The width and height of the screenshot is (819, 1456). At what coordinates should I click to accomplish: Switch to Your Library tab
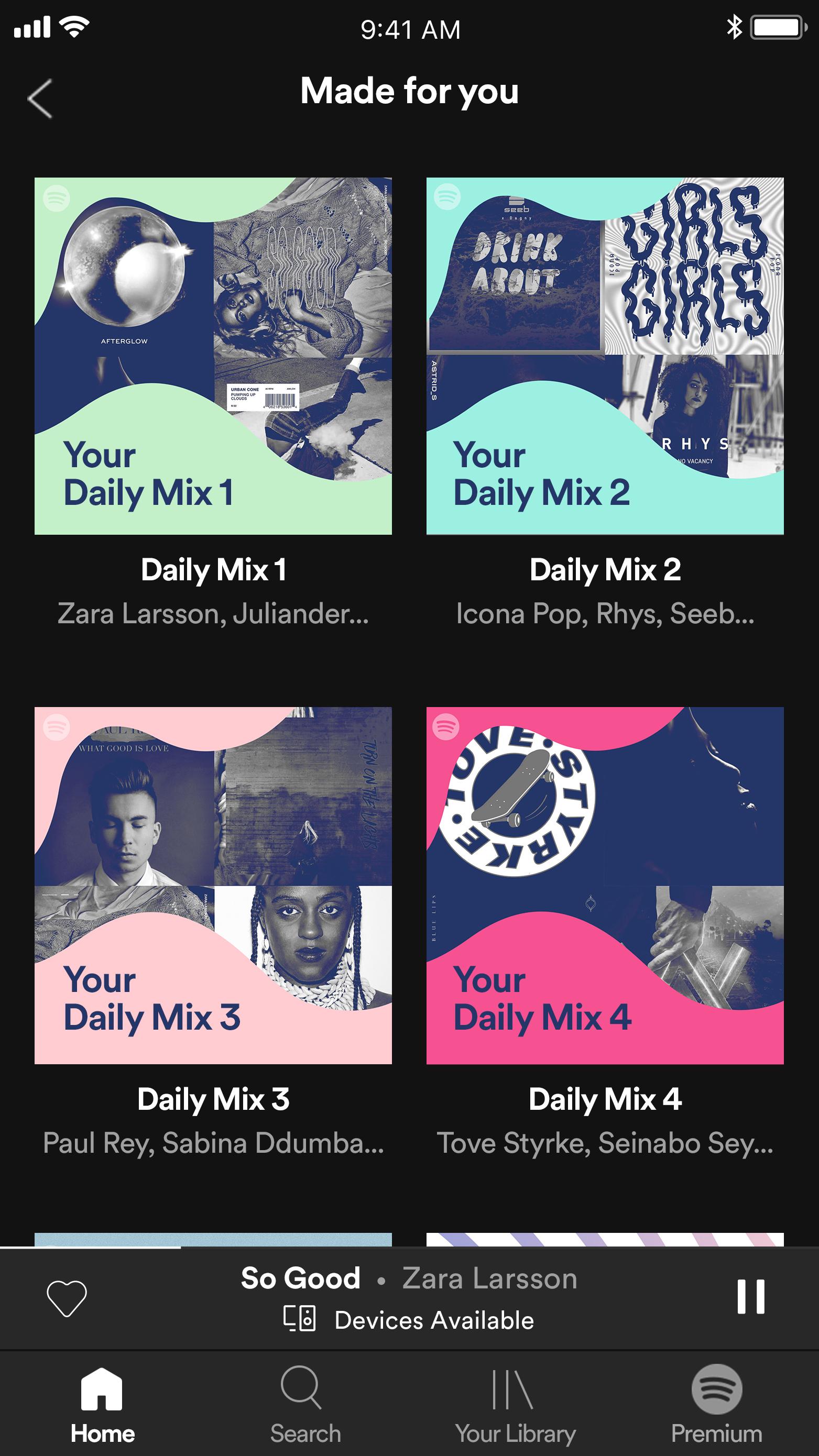(515, 1405)
